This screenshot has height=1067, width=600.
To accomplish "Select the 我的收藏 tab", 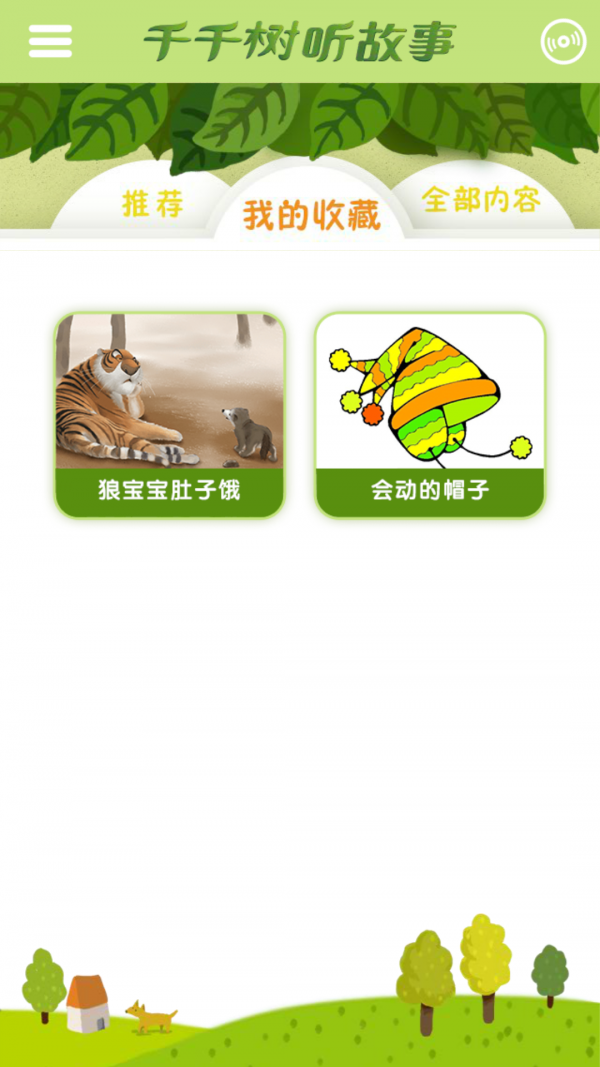I will tap(312, 214).
